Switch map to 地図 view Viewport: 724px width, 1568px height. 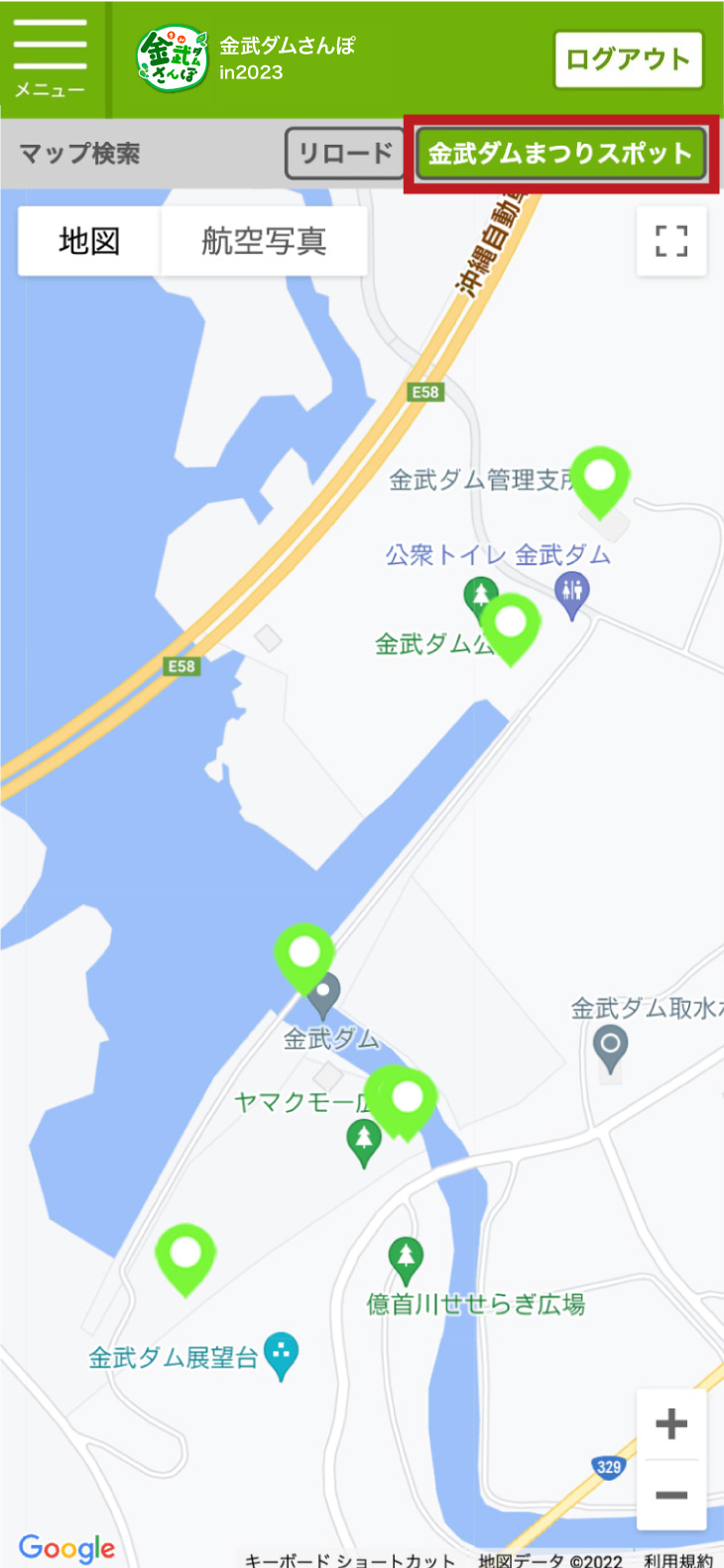coord(89,241)
